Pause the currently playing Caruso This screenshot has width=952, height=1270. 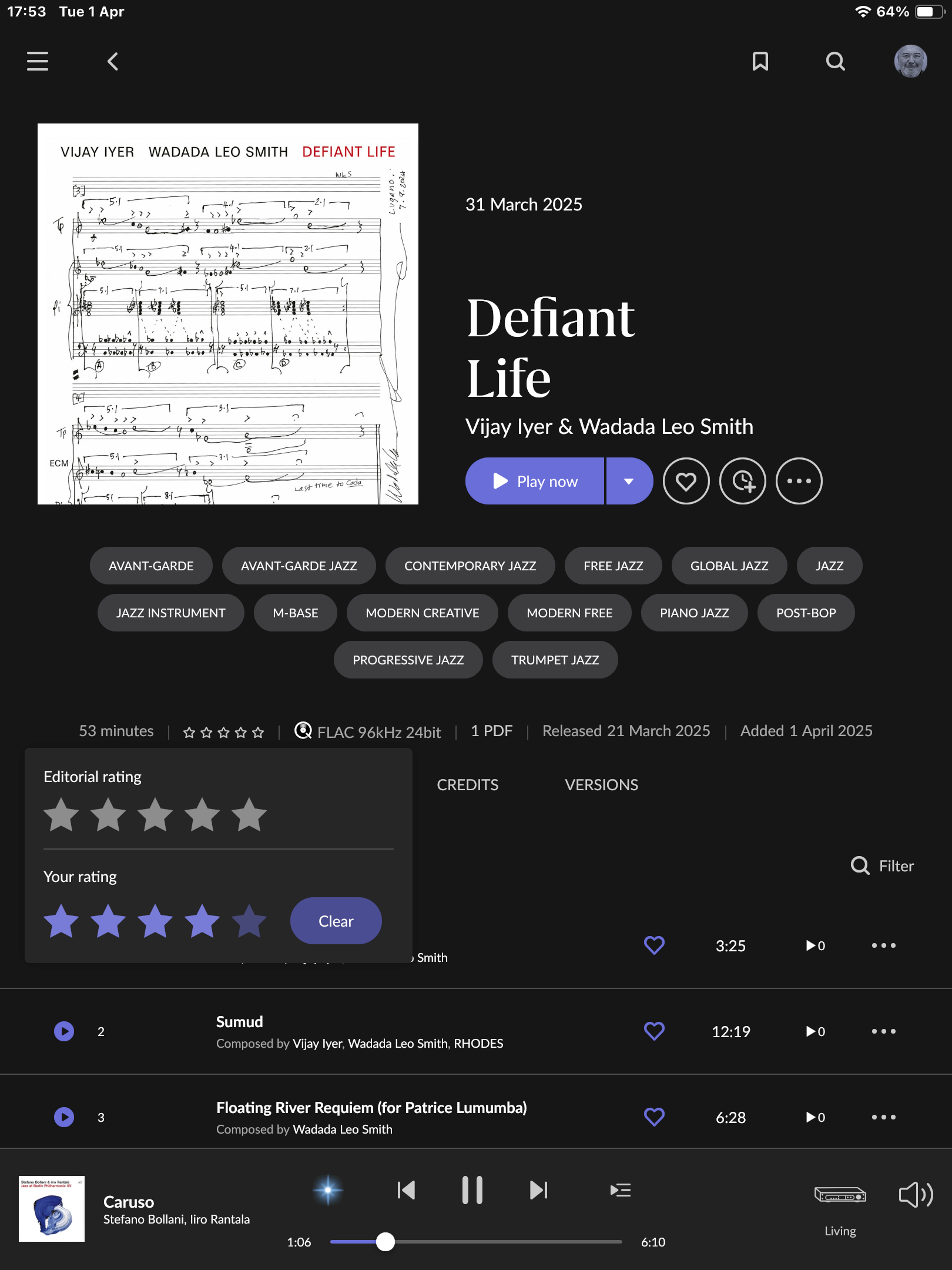pyautogui.click(x=472, y=1190)
